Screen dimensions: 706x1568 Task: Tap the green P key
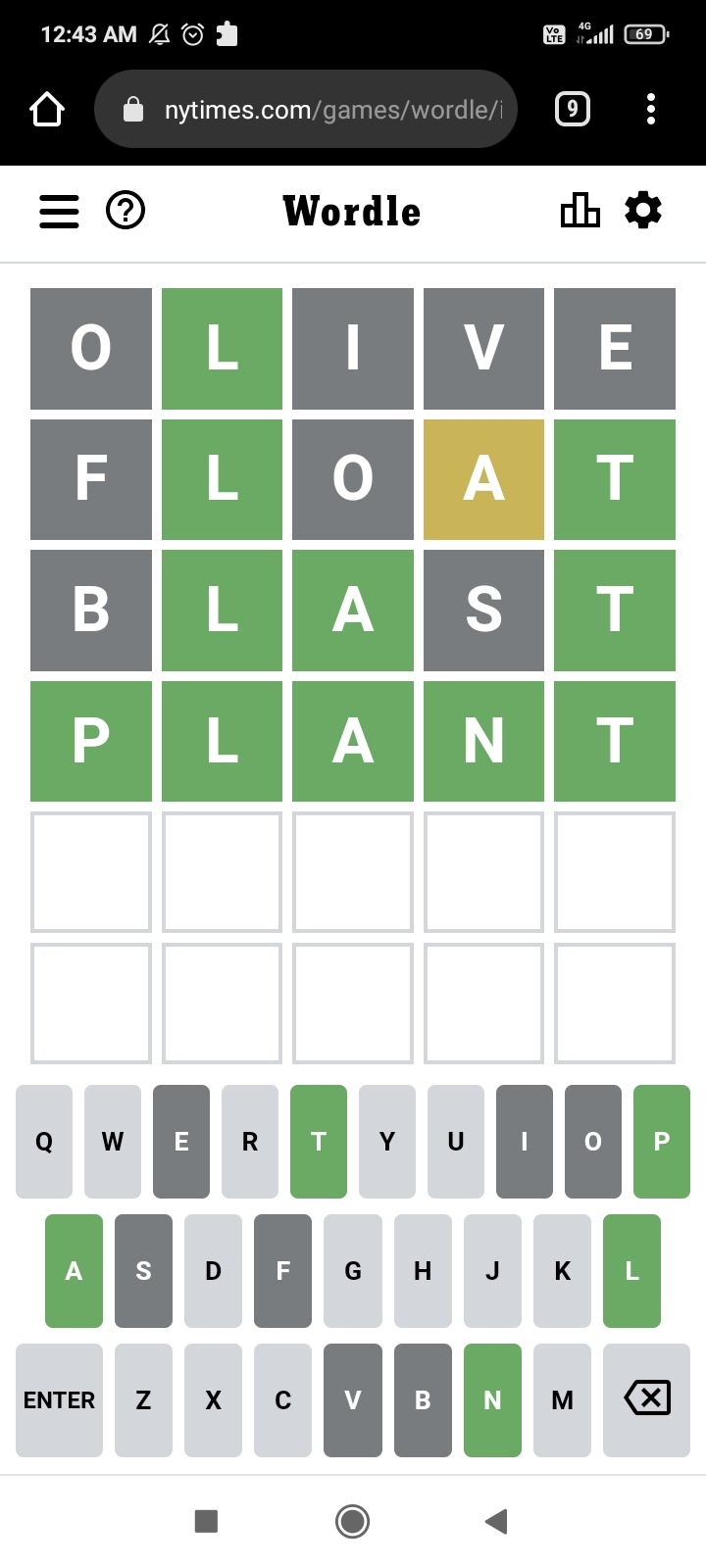(662, 1142)
